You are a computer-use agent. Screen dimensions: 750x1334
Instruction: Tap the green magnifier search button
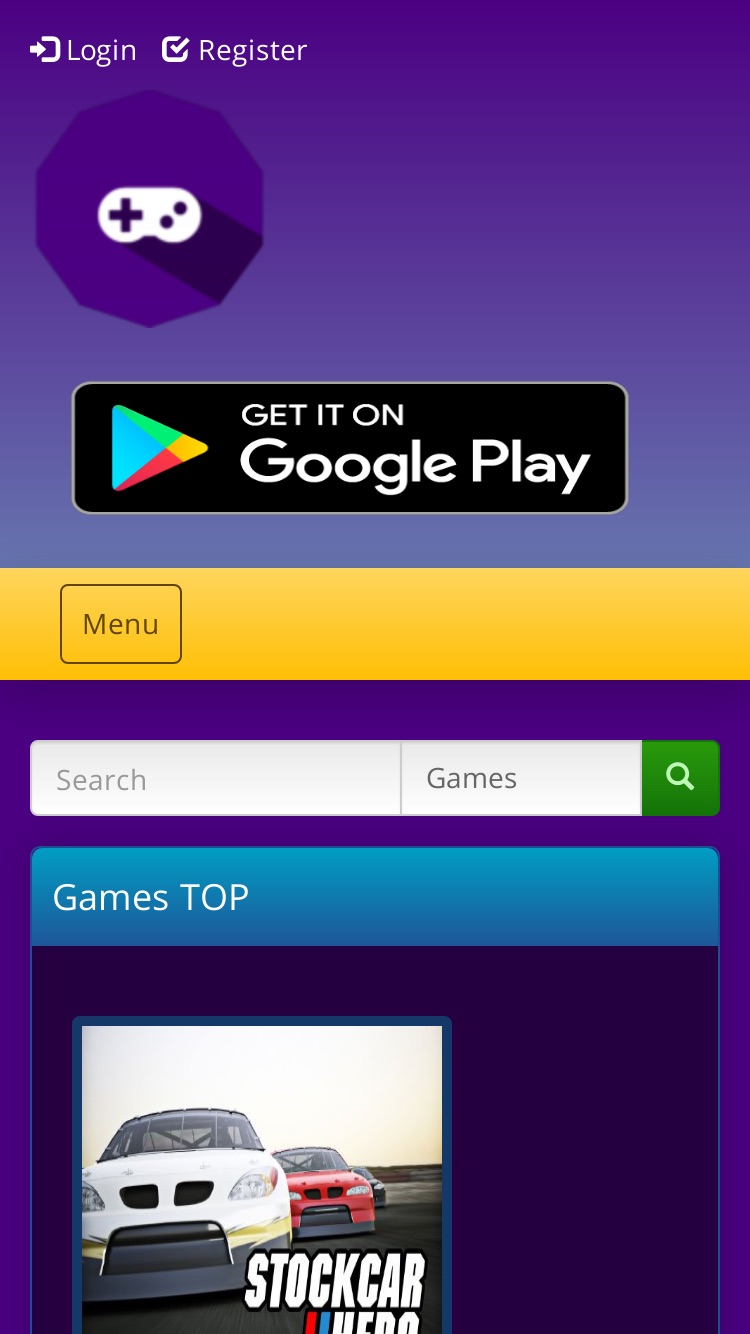tap(680, 778)
